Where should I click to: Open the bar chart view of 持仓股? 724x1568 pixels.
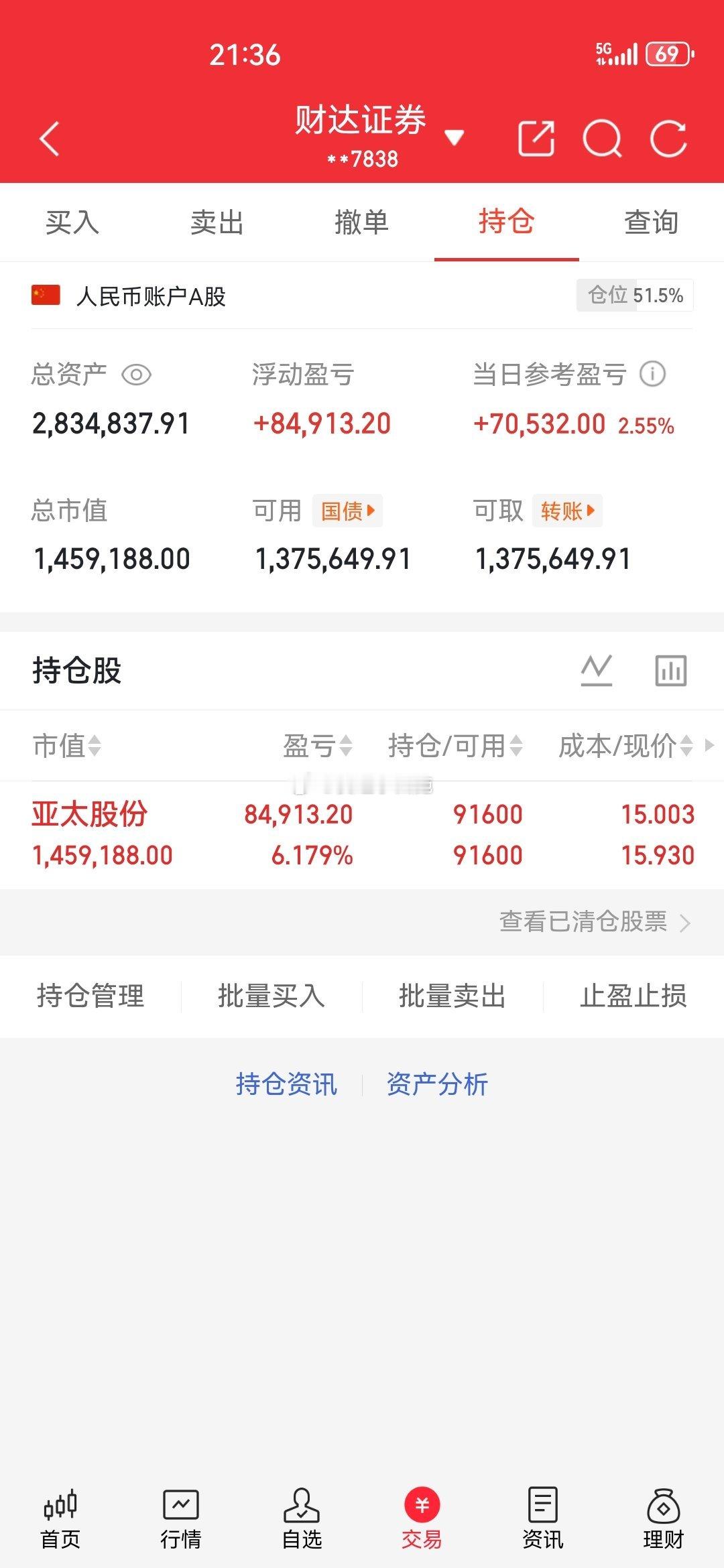671,669
